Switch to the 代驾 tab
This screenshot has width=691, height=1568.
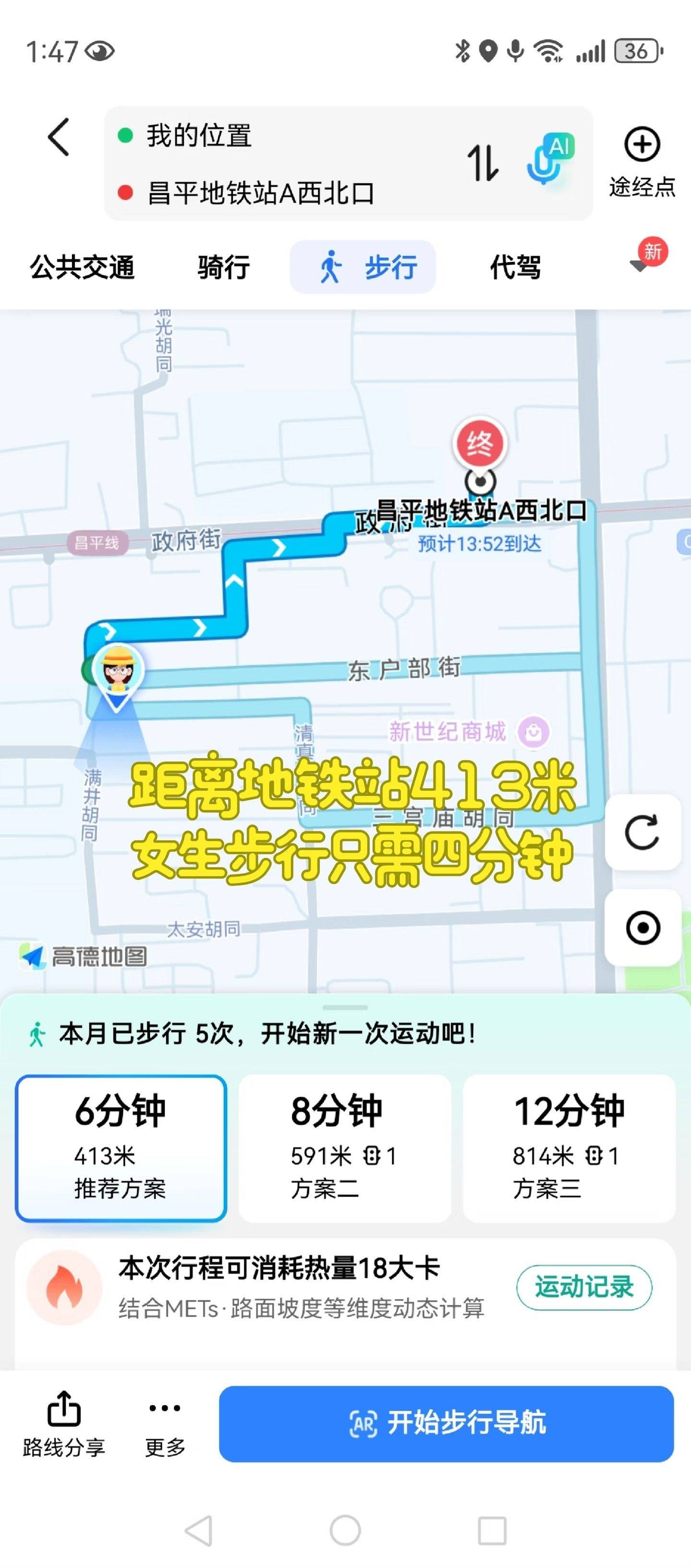(x=515, y=267)
